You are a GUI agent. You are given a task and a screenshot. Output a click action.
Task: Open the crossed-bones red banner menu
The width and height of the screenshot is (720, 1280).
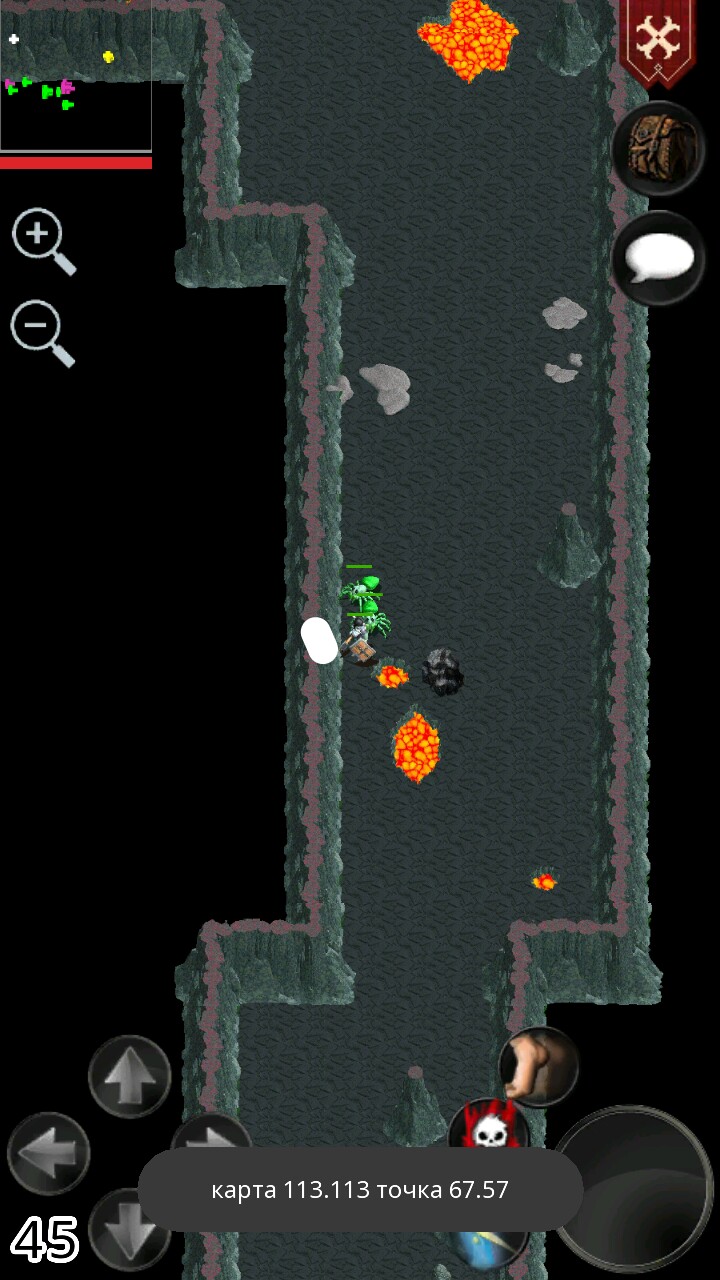click(x=657, y=40)
